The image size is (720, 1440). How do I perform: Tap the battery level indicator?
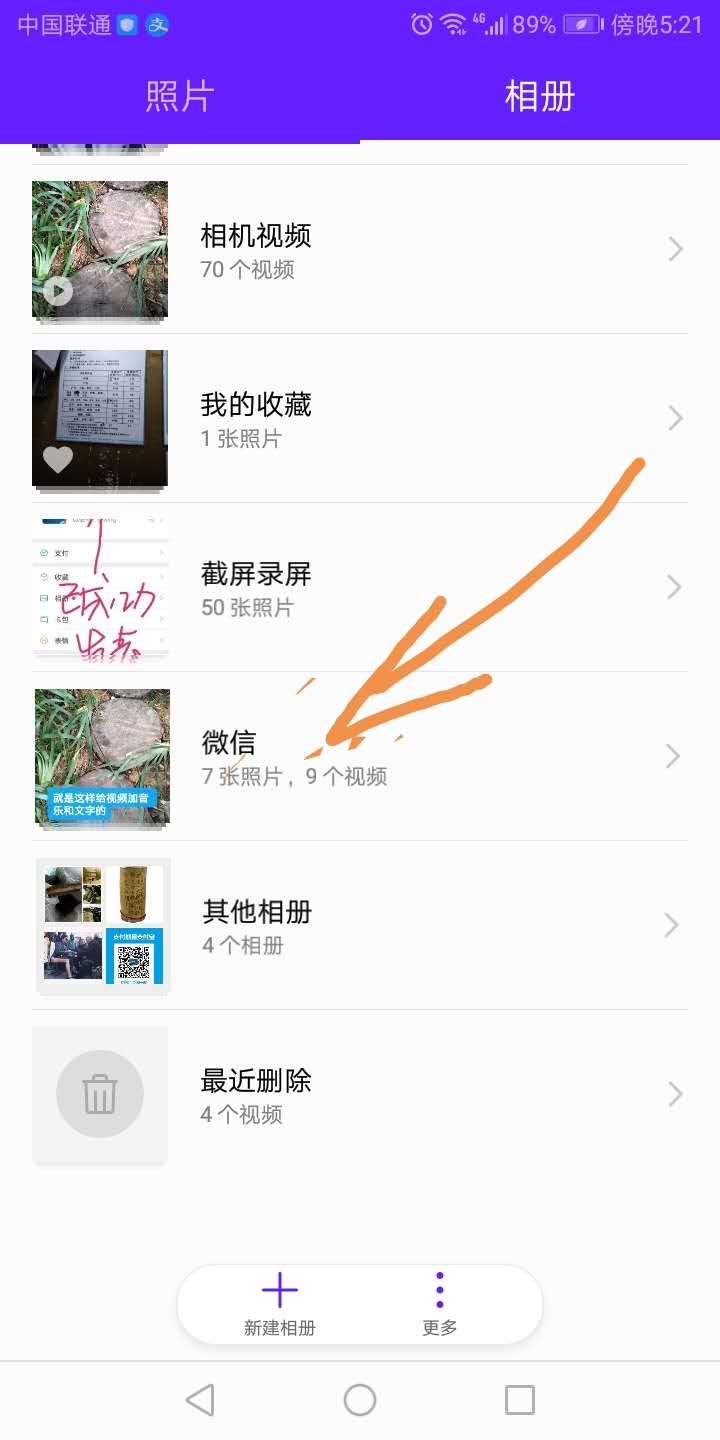click(x=582, y=22)
